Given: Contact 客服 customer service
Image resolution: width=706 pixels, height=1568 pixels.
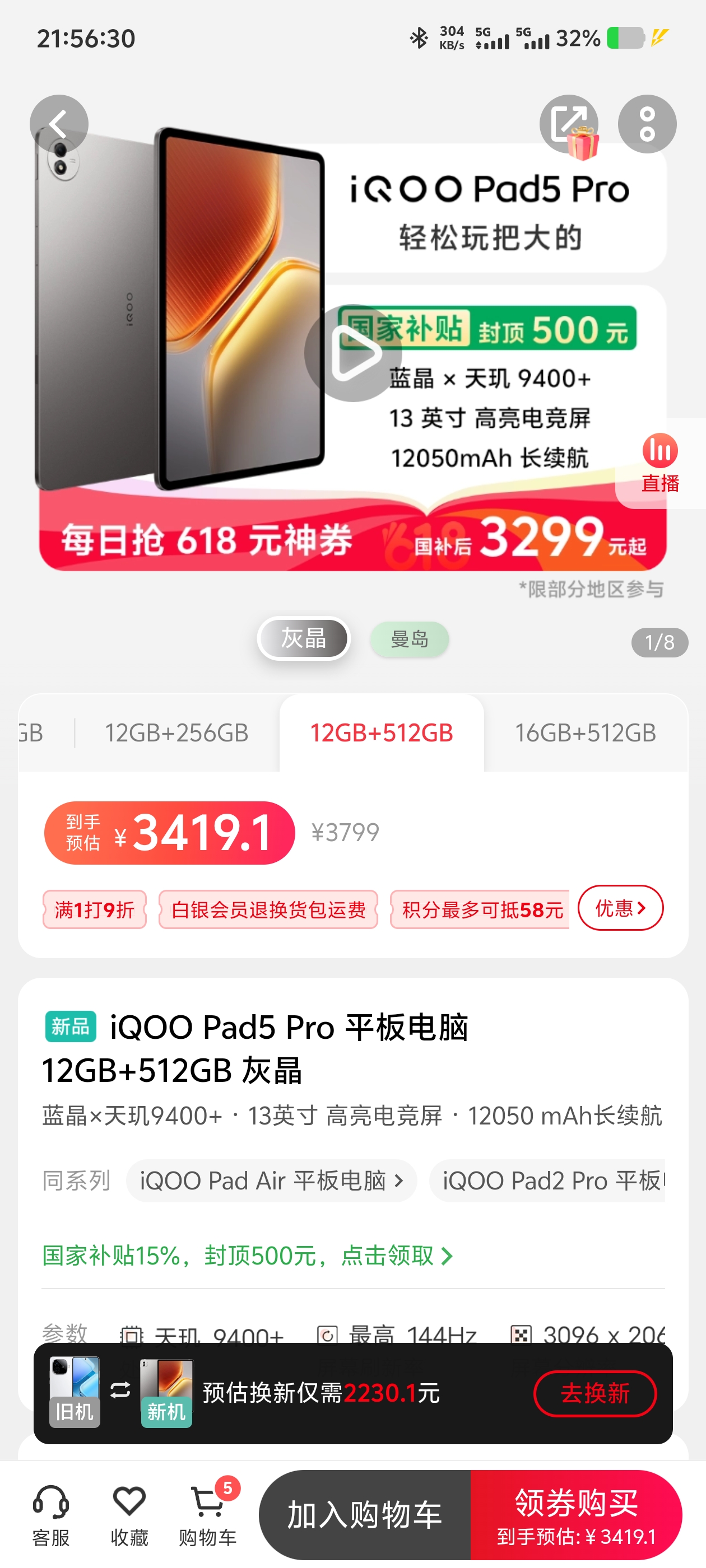Looking at the screenshot, I should pos(51,1515).
